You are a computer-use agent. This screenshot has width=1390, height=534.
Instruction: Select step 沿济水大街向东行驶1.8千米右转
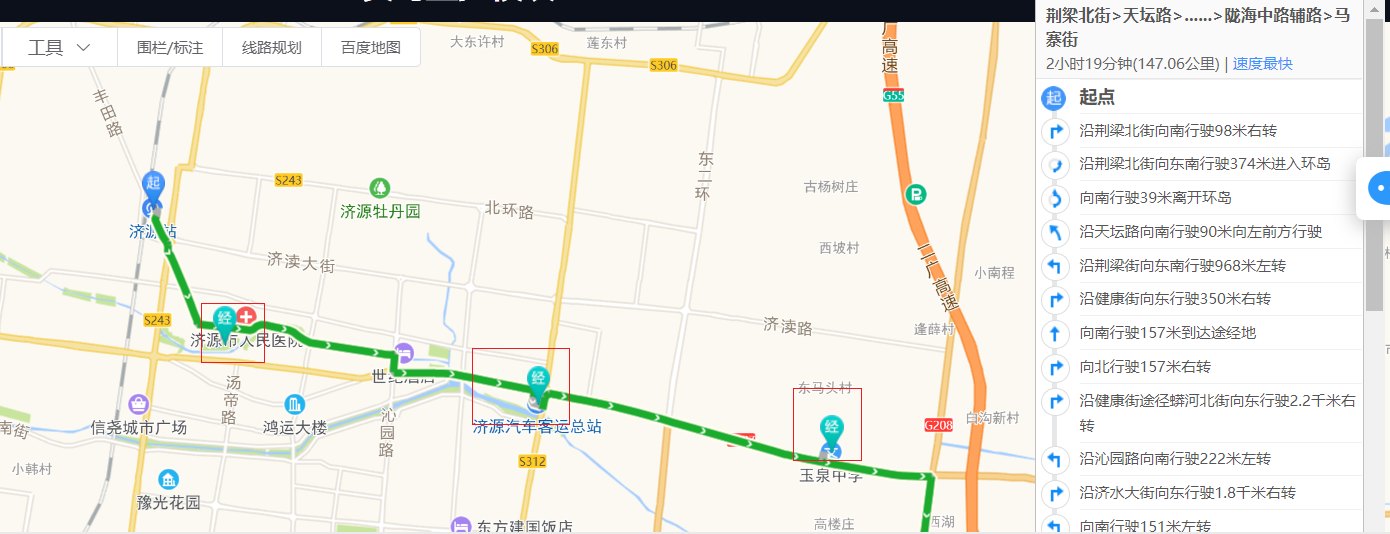[x=1187, y=493]
